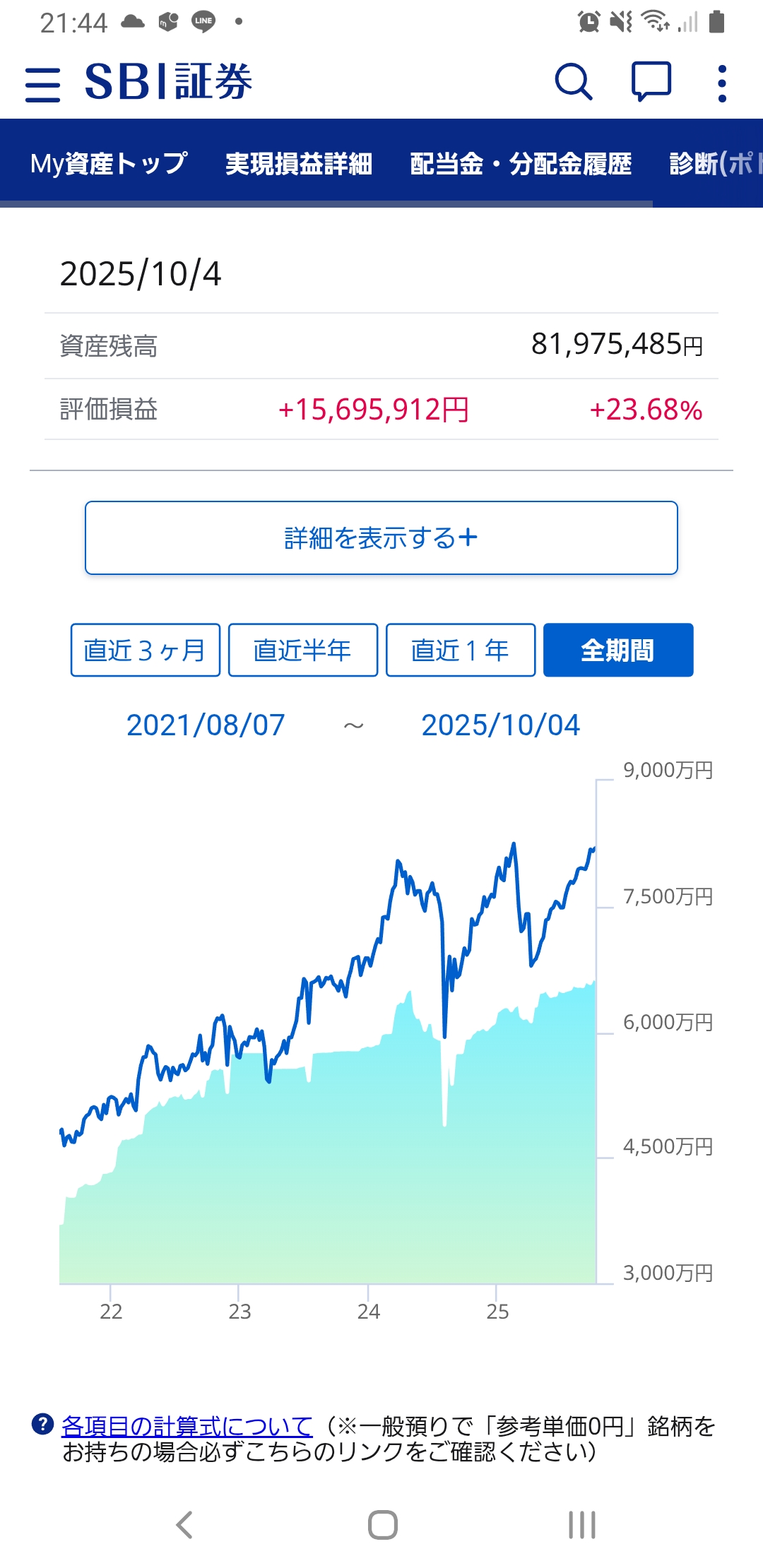
Task: Change the end date 2025/10/04
Action: 501,725
